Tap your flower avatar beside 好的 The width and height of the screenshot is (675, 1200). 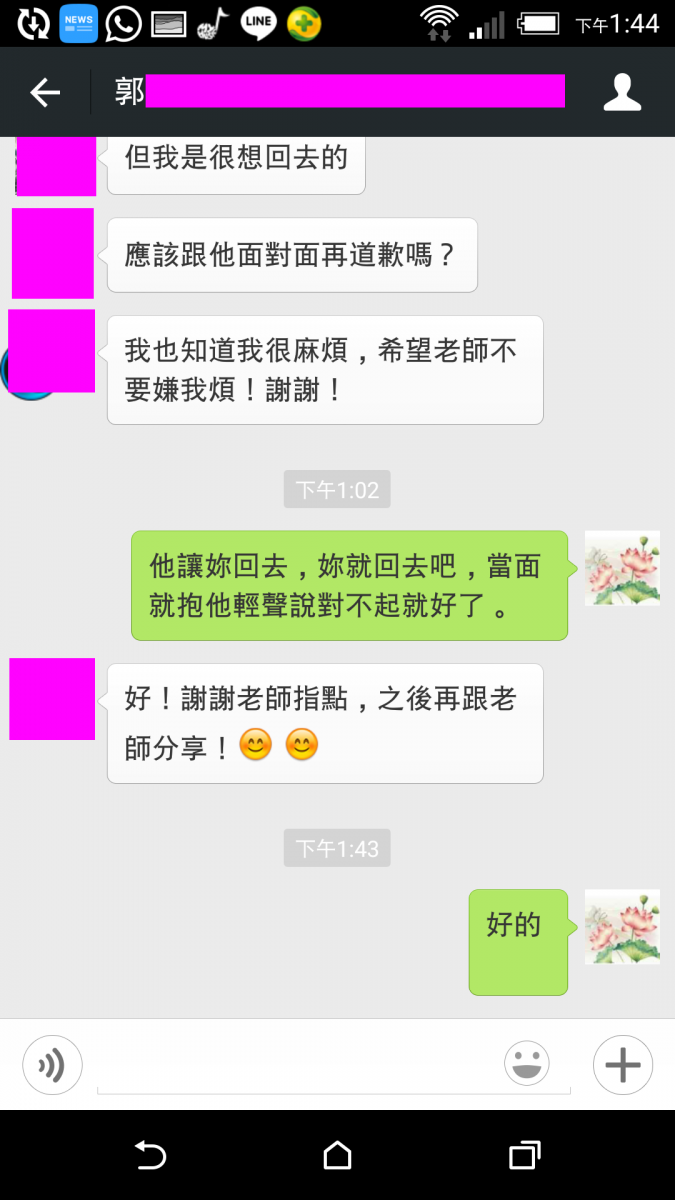[x=622, y=927]
